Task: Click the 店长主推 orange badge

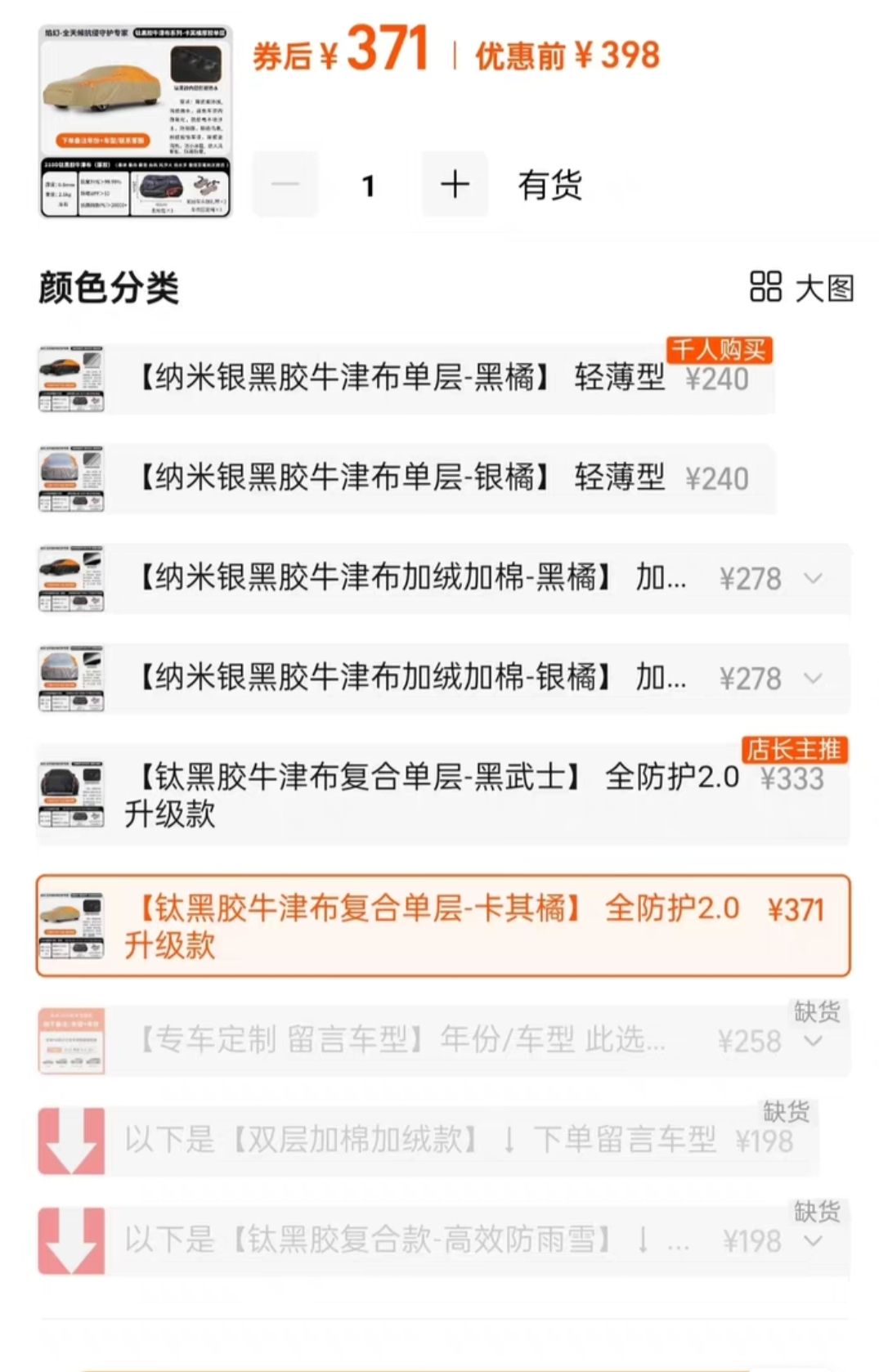Action: (795, 750)
